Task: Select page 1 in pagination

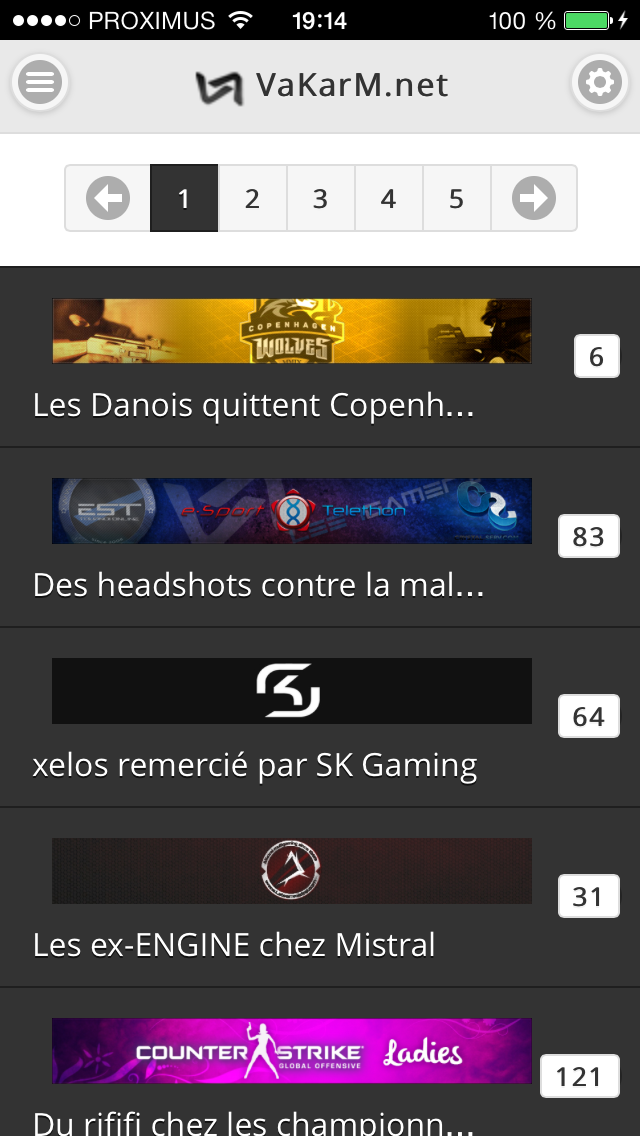Action: click(x=184, y=198)
